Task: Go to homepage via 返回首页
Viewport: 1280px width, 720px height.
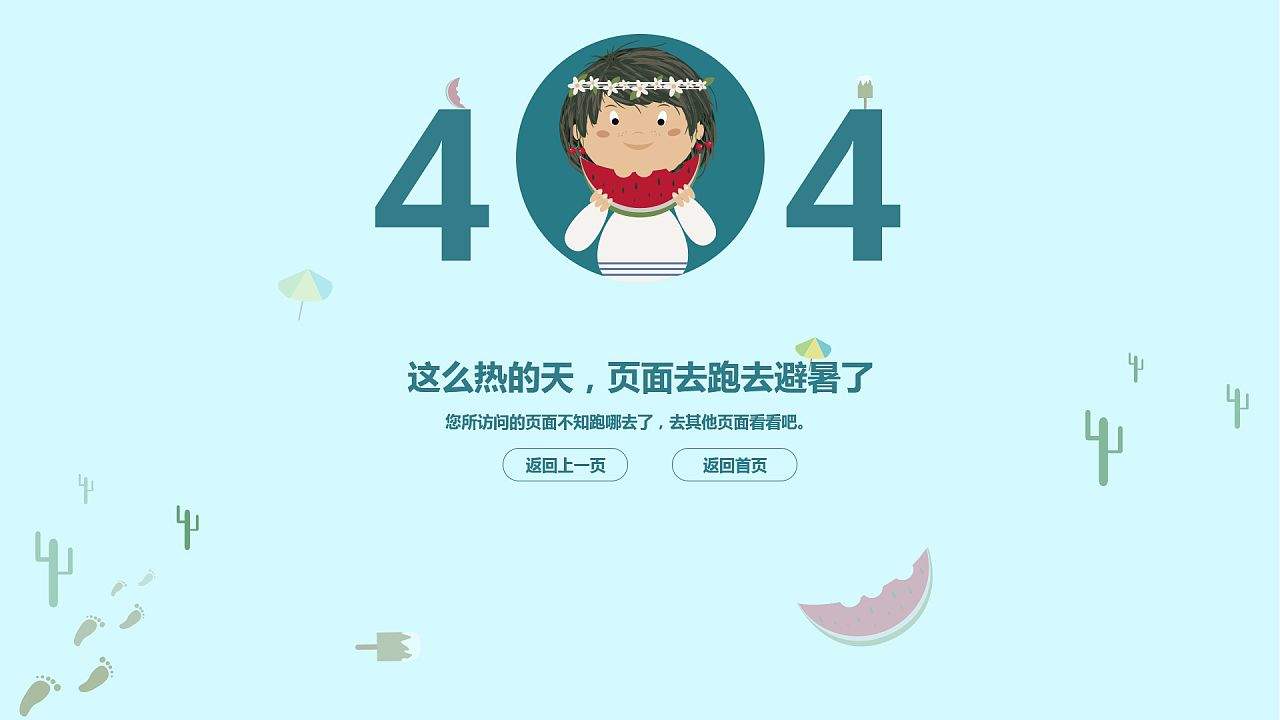Action: pyautogui.click(x=734, y=465)
